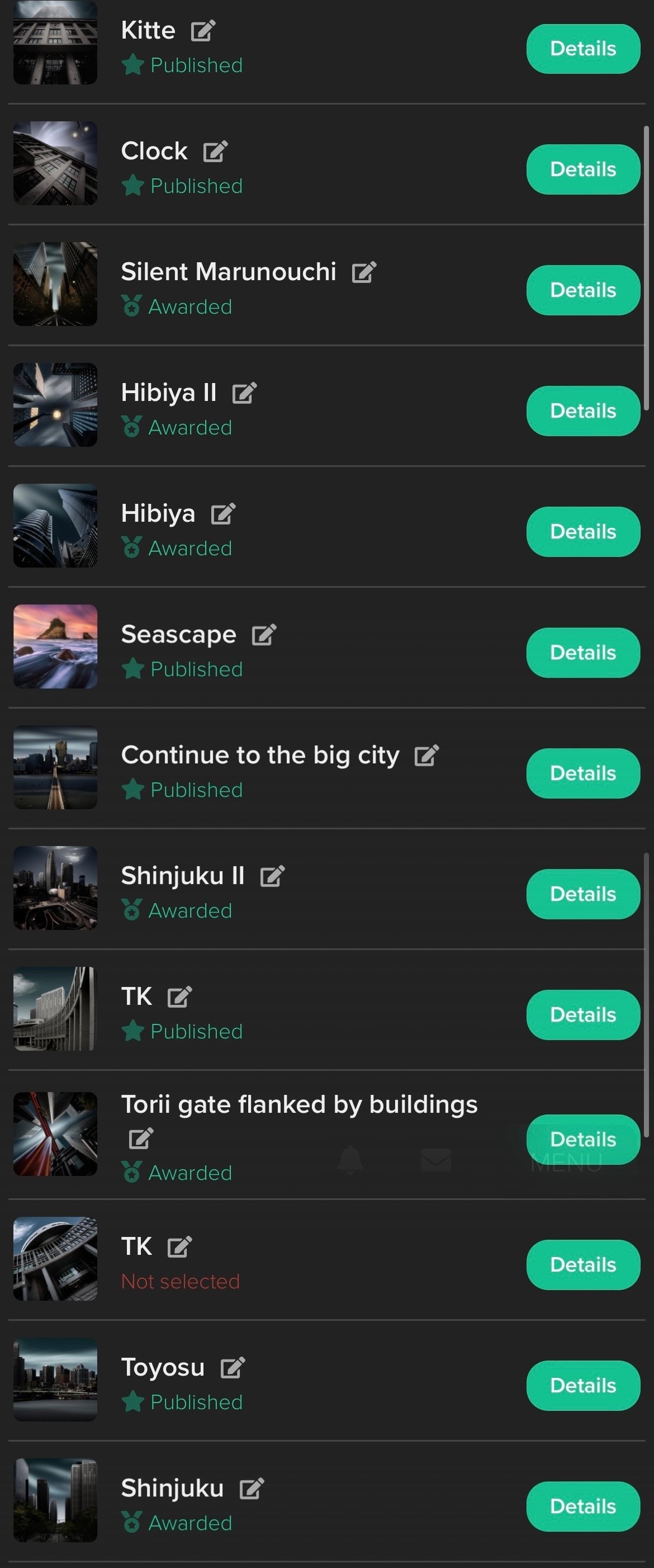View Details for the Kitte photo

(582, 48)
